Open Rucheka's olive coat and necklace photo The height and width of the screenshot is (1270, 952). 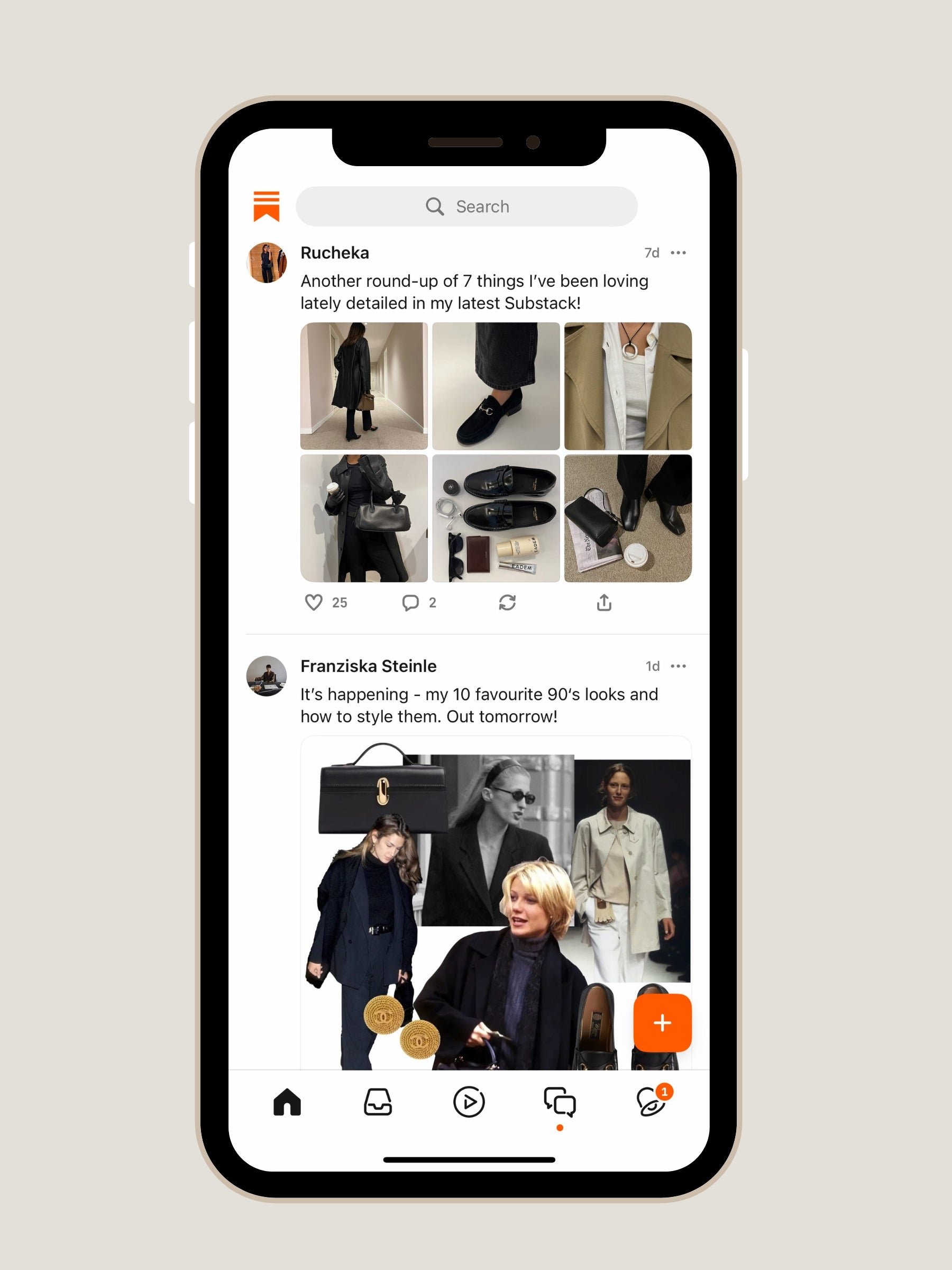[628, 386]
